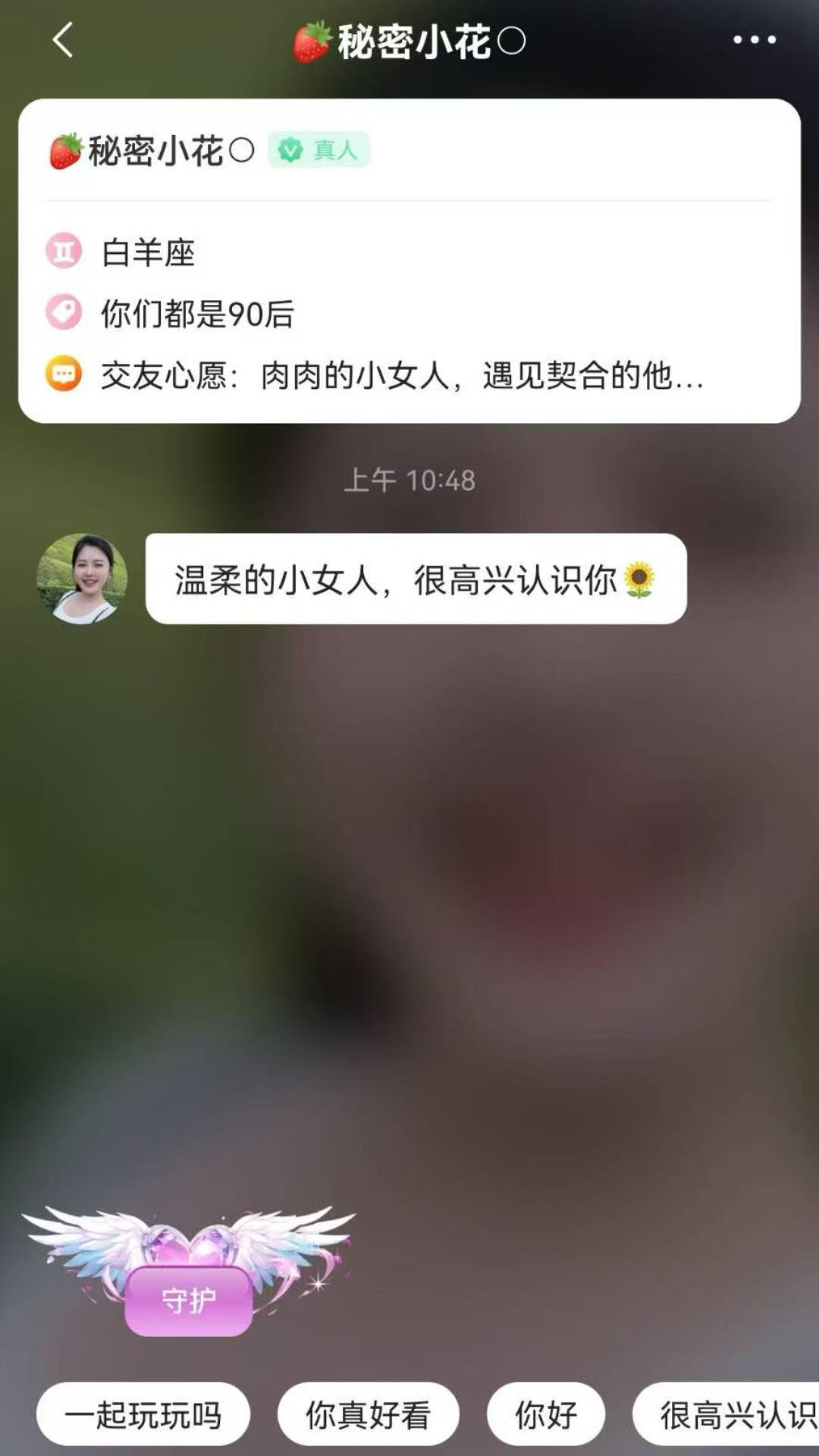The height and width of the screenshot is (1456, 819).
Task: Click the 你好 quick reply chip
Action: pyautogui.click(x=543, y=1415)
